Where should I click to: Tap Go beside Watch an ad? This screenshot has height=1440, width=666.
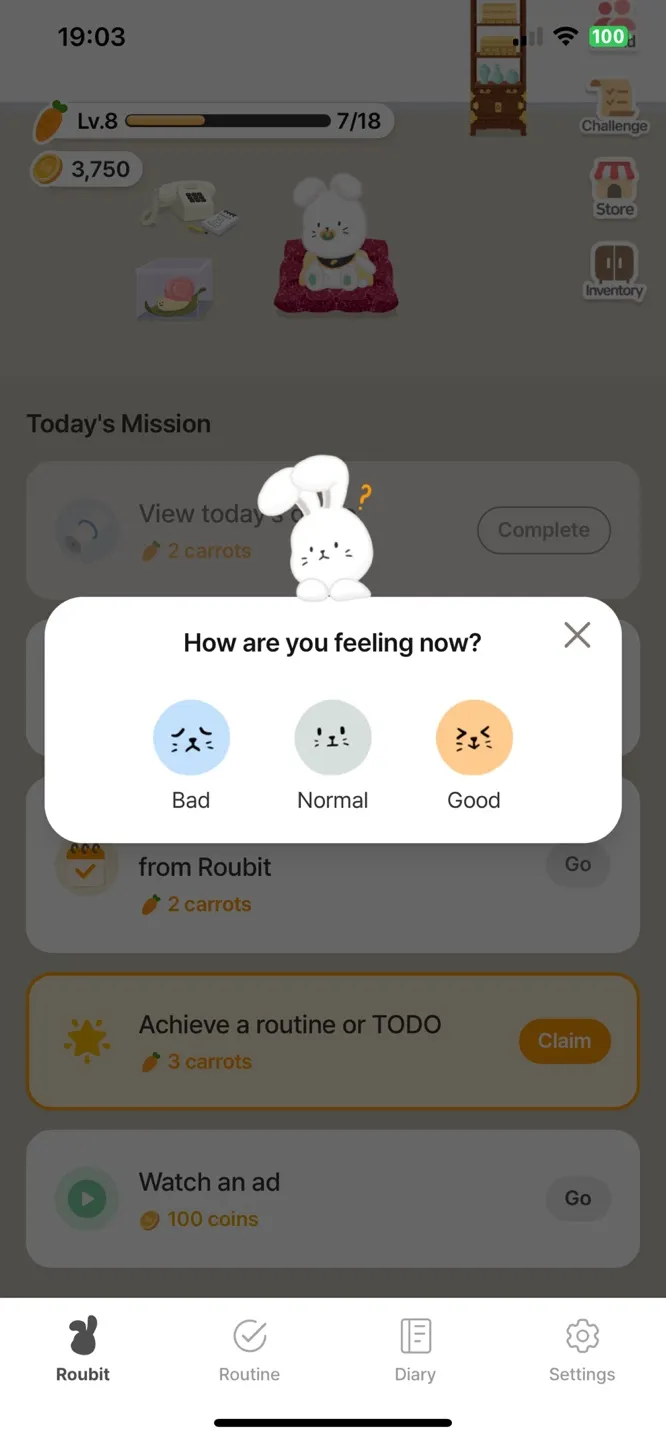pyautogui.click(x=577, y=1198)
